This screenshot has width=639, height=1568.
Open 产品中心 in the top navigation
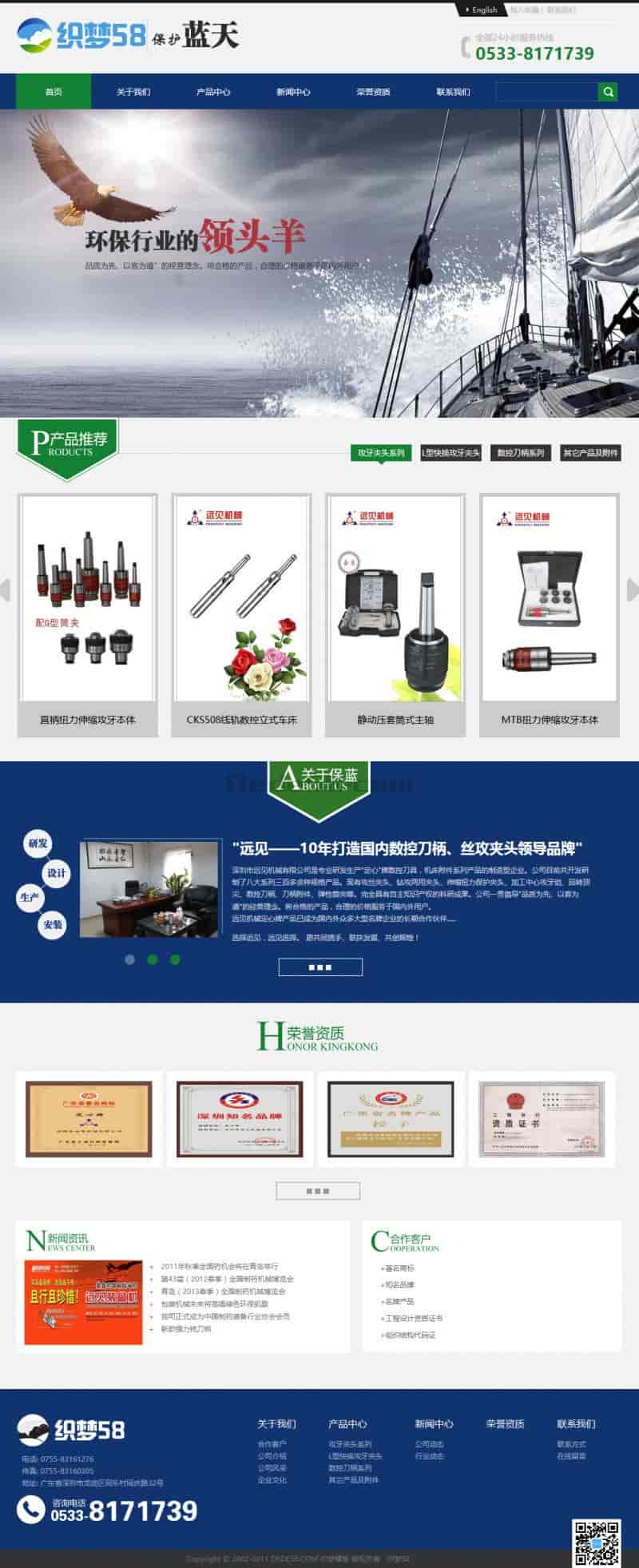tap(213, 92)
